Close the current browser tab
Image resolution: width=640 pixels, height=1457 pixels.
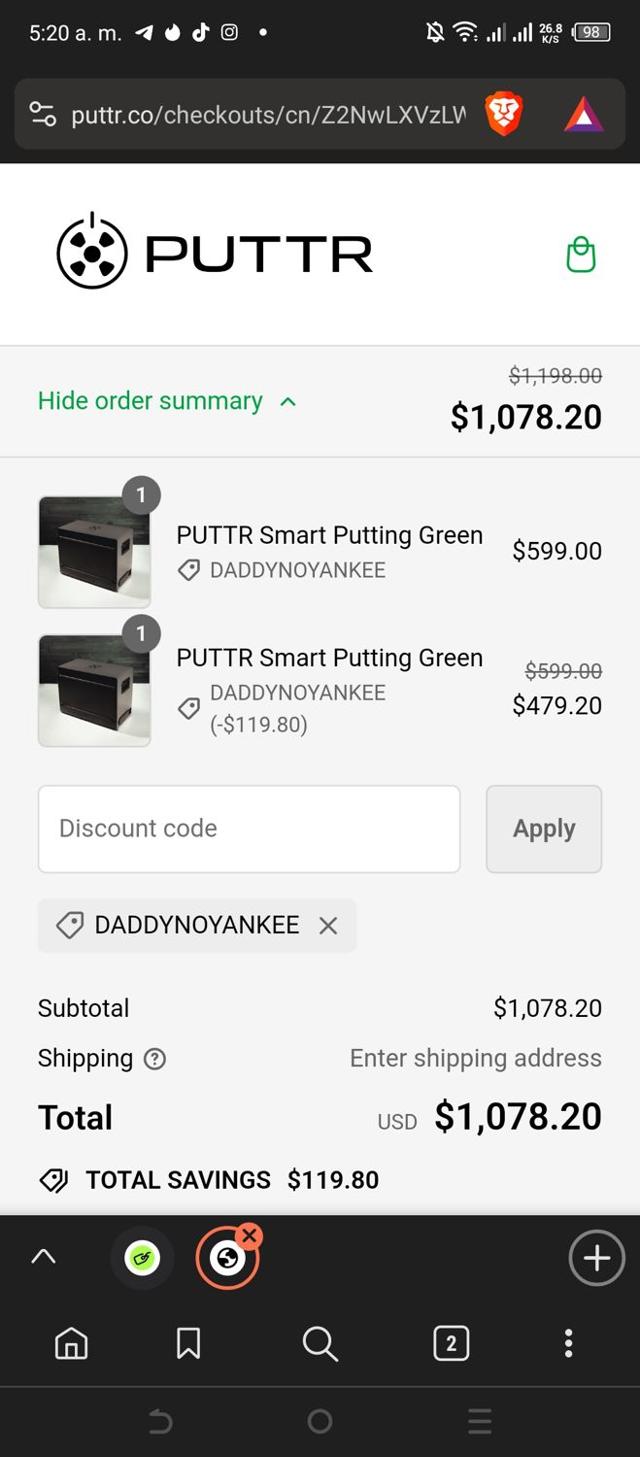click(249, 1237)
